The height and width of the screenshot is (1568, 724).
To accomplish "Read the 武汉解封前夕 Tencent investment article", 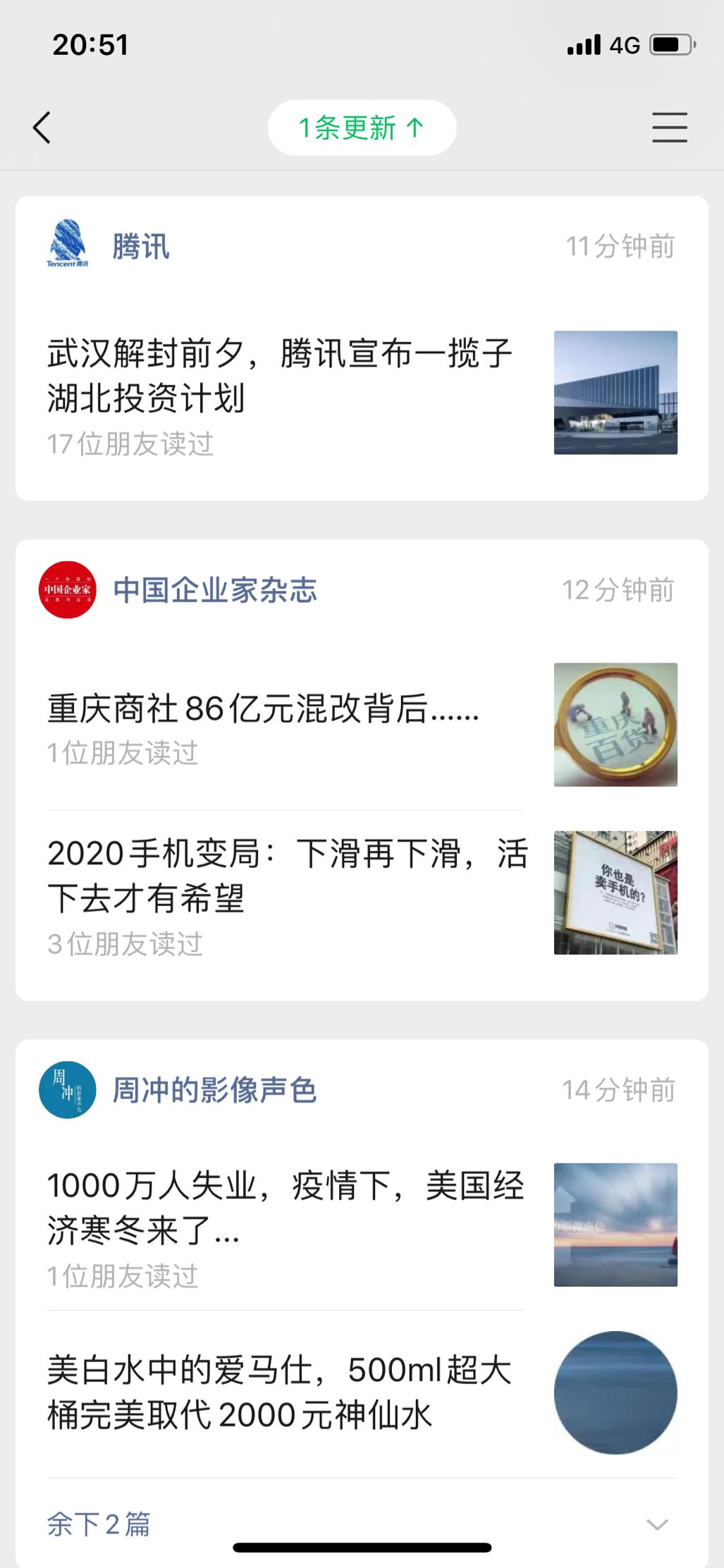I will coord(280,375).
